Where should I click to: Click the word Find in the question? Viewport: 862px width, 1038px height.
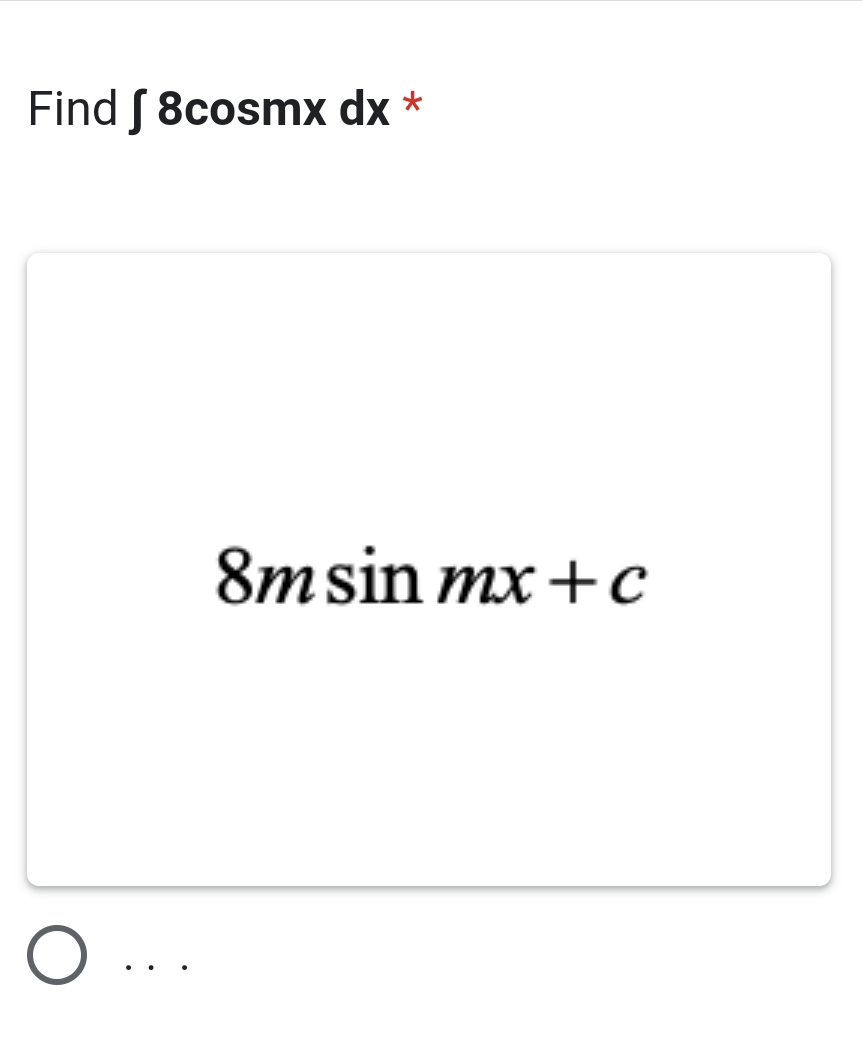click(x=72, y=108)
